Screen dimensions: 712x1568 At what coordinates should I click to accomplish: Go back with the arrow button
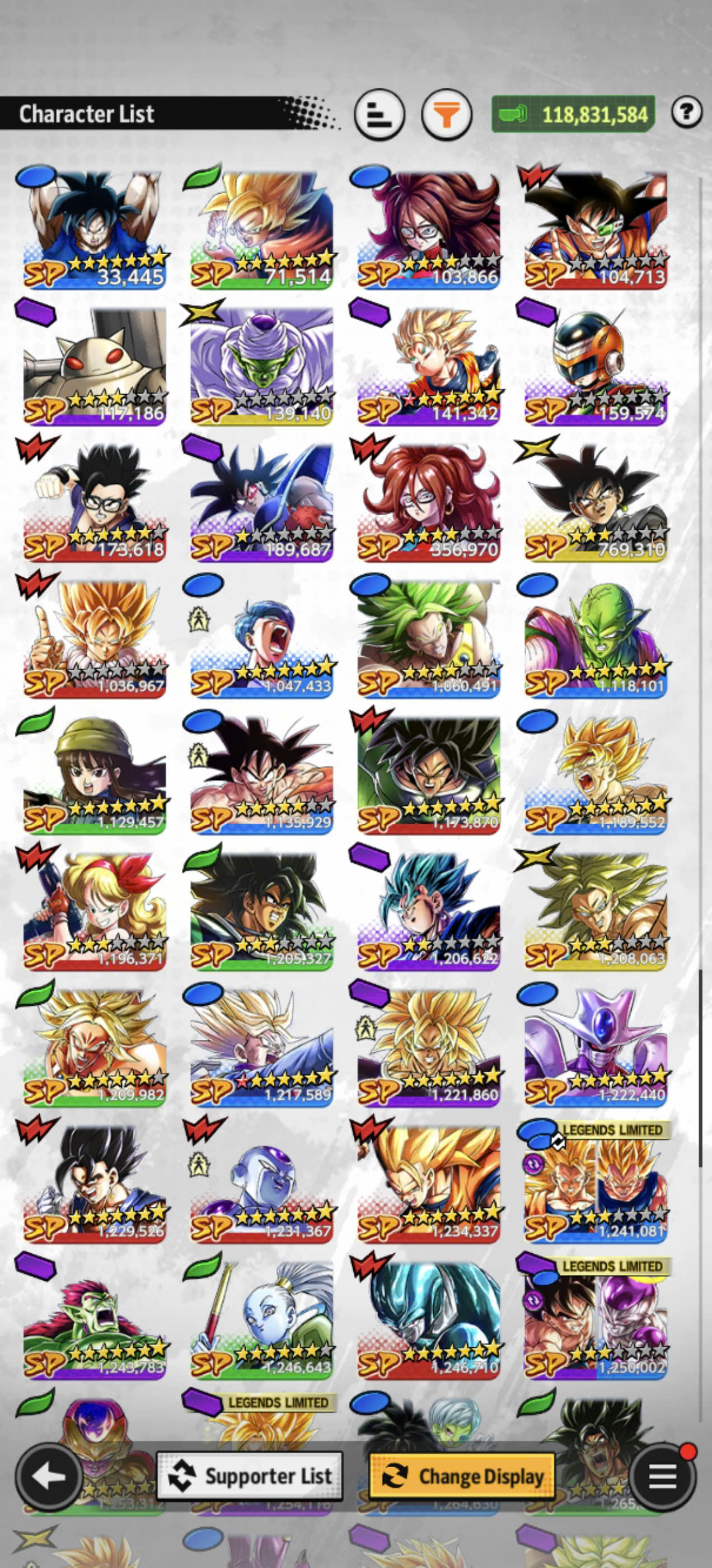[x=49, y=1476]
